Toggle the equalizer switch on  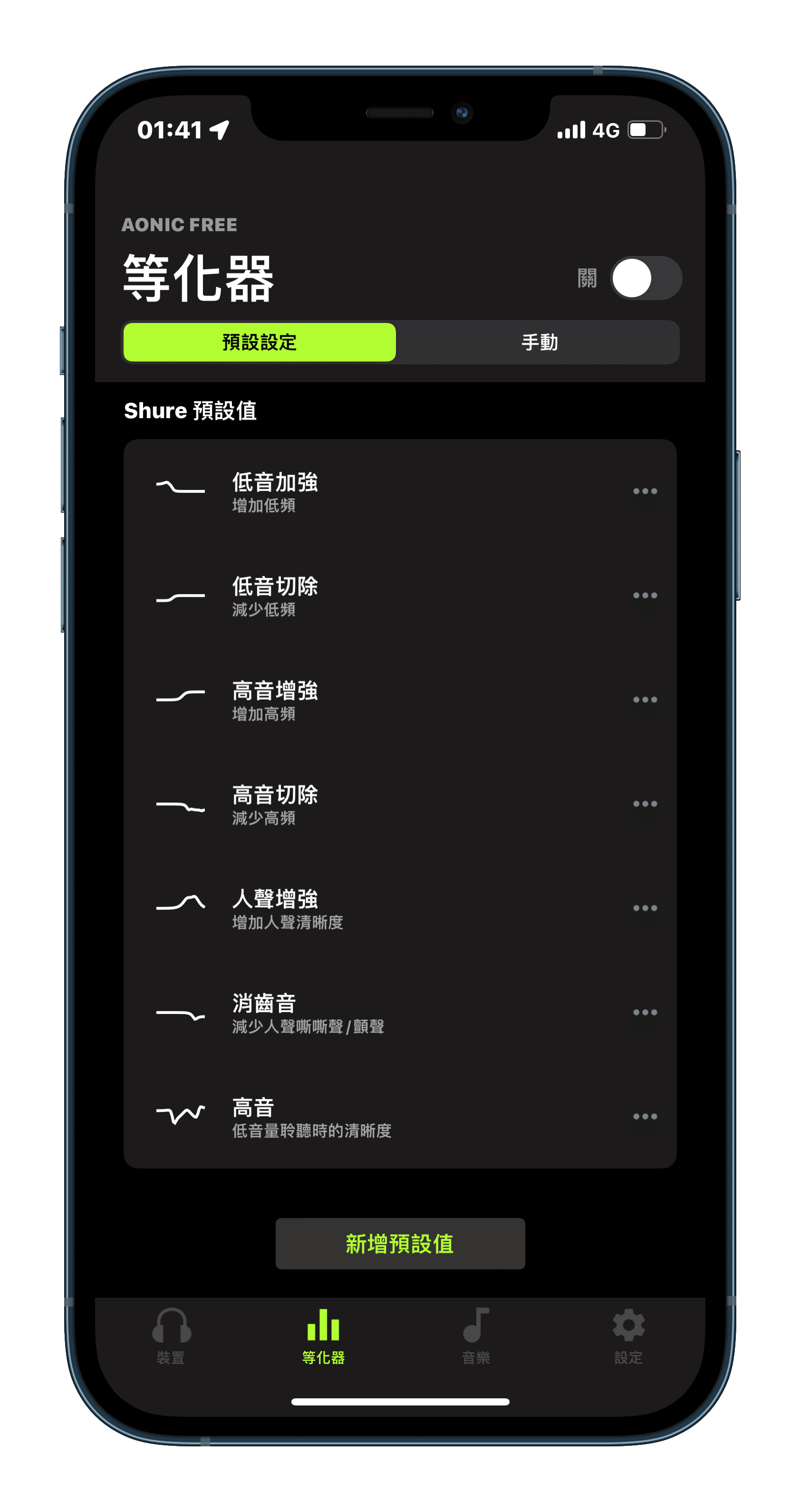click(646, 278)
